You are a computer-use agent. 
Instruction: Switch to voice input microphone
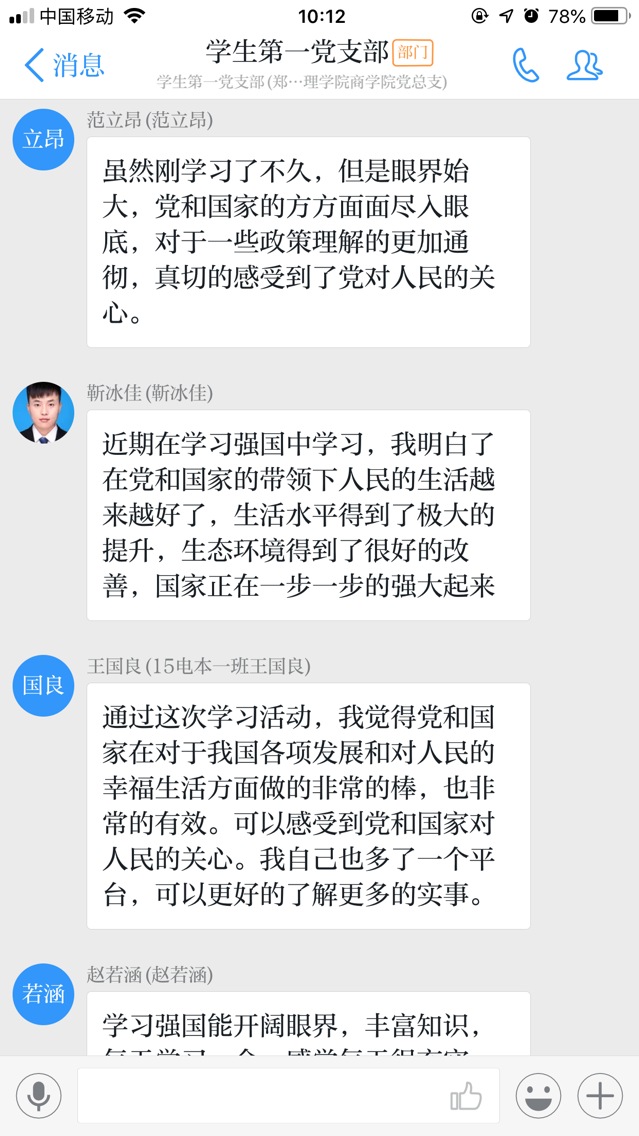click(39, 1096)
